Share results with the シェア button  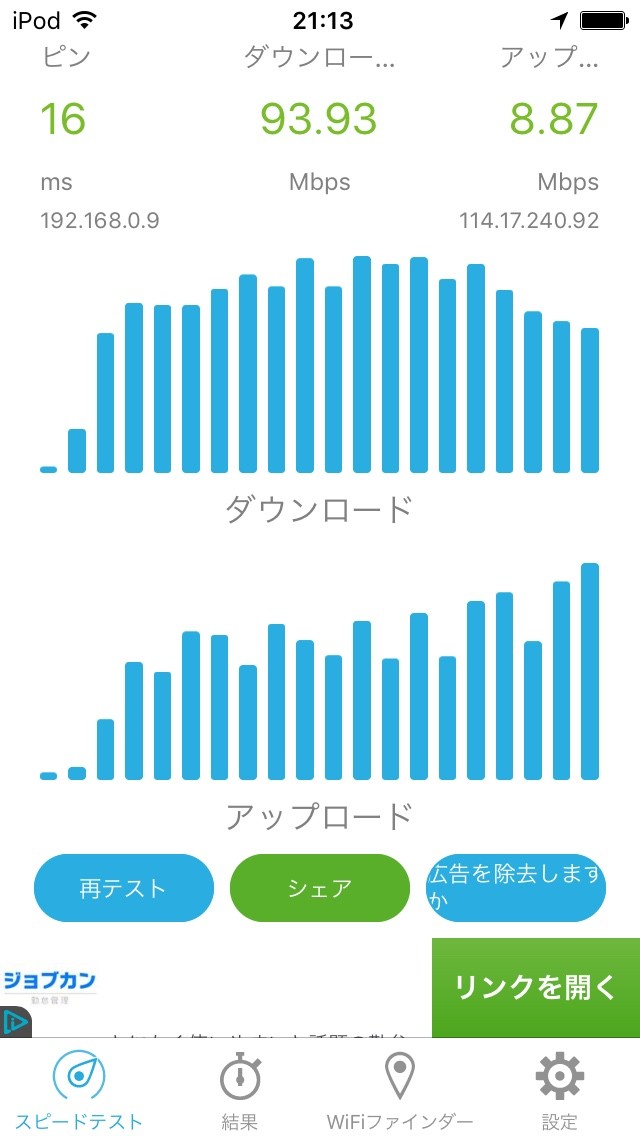coord(320,888)
